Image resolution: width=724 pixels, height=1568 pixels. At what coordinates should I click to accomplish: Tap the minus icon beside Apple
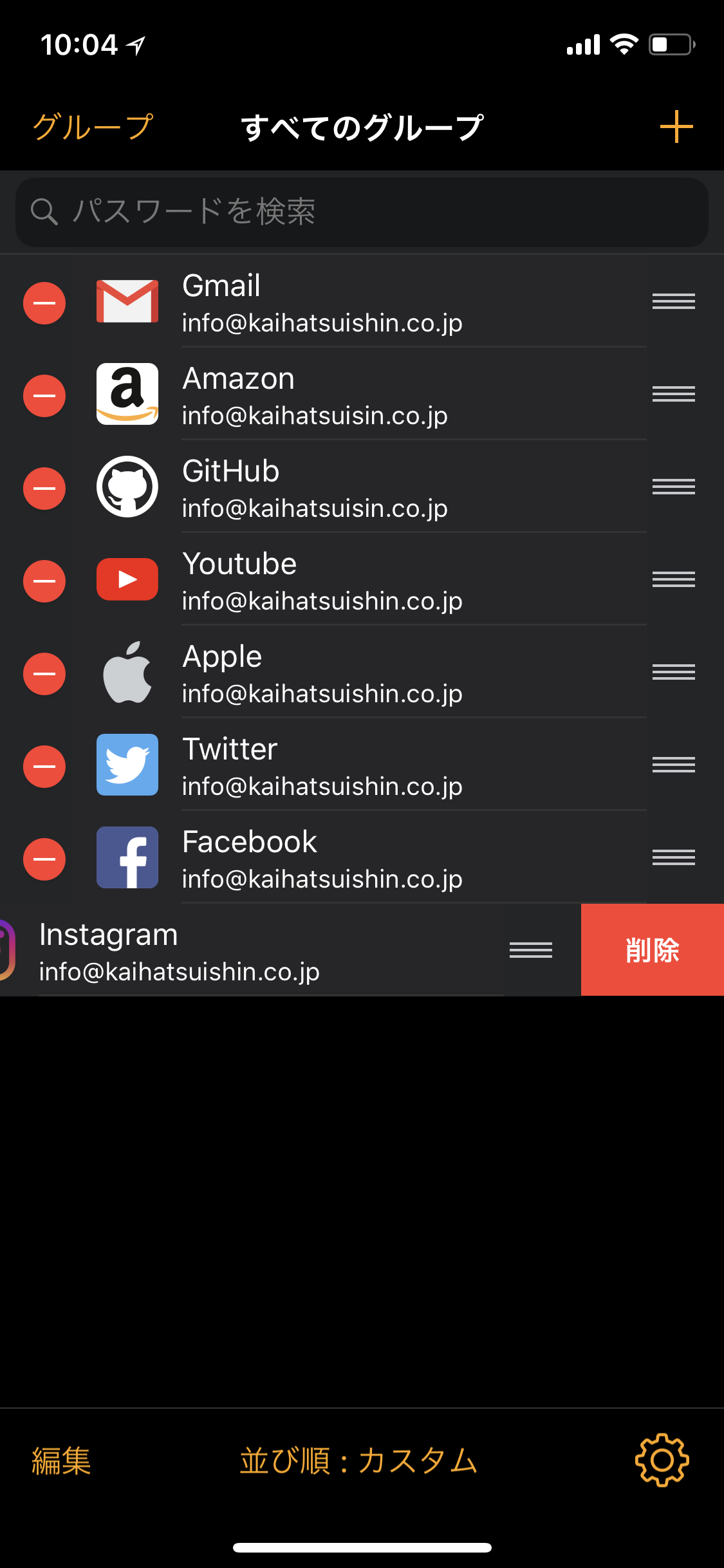44,674
